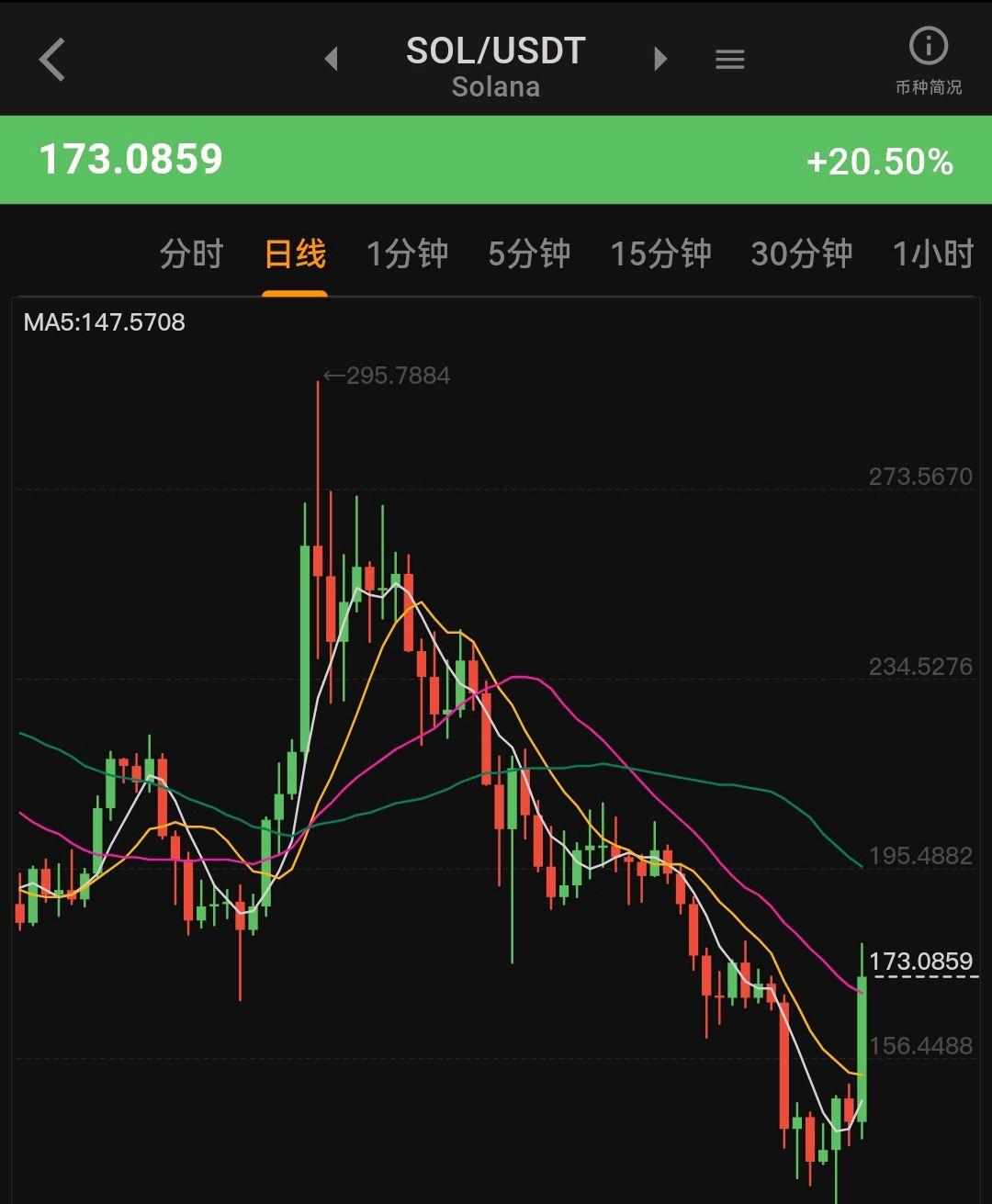Image resolution: width=992 pixels, height=1204 pixels.
Task: Open the 日线 daily candlestick view
Action: pos(294,254)
